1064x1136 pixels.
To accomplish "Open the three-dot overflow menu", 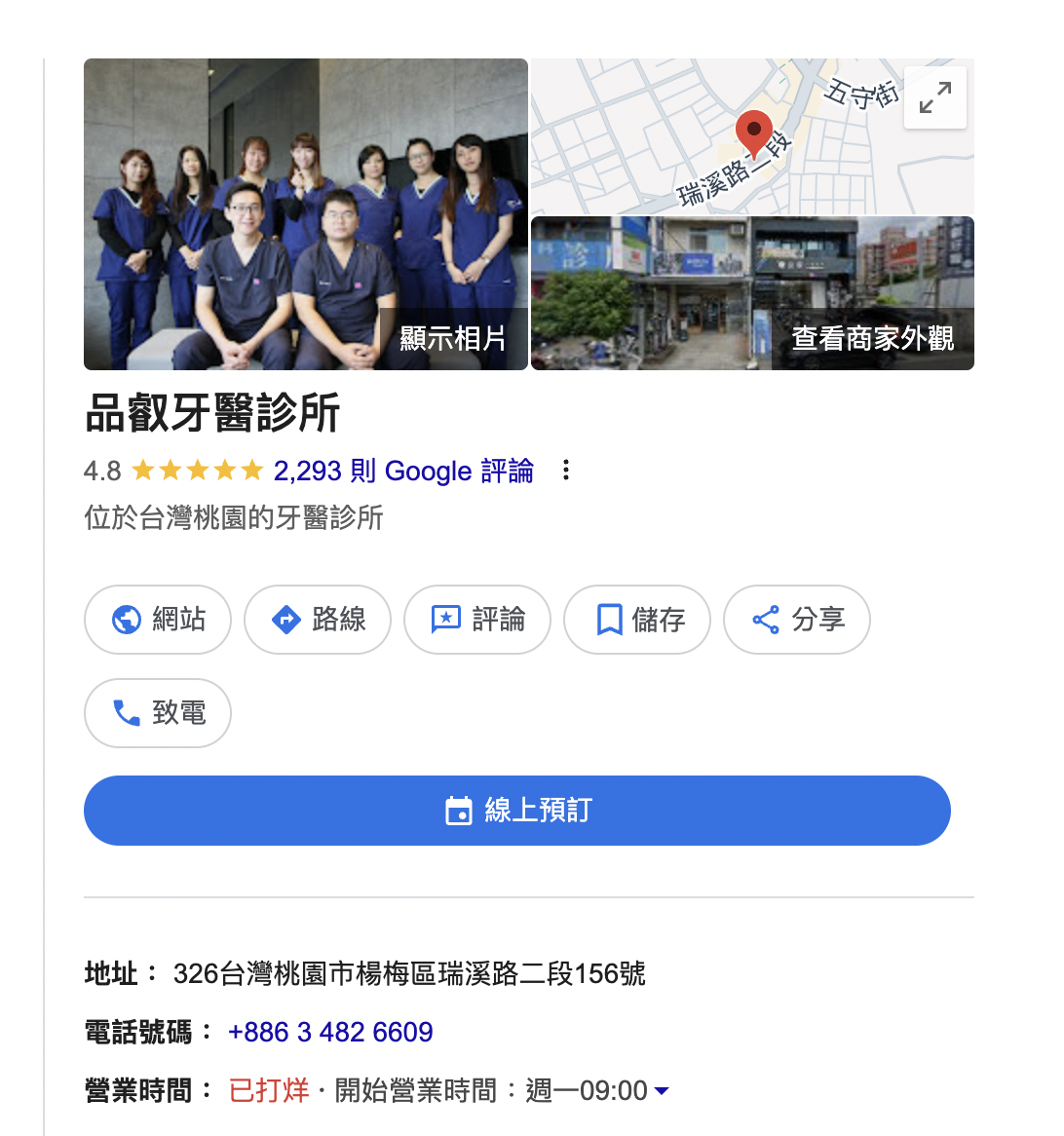I will coord(565,472).
